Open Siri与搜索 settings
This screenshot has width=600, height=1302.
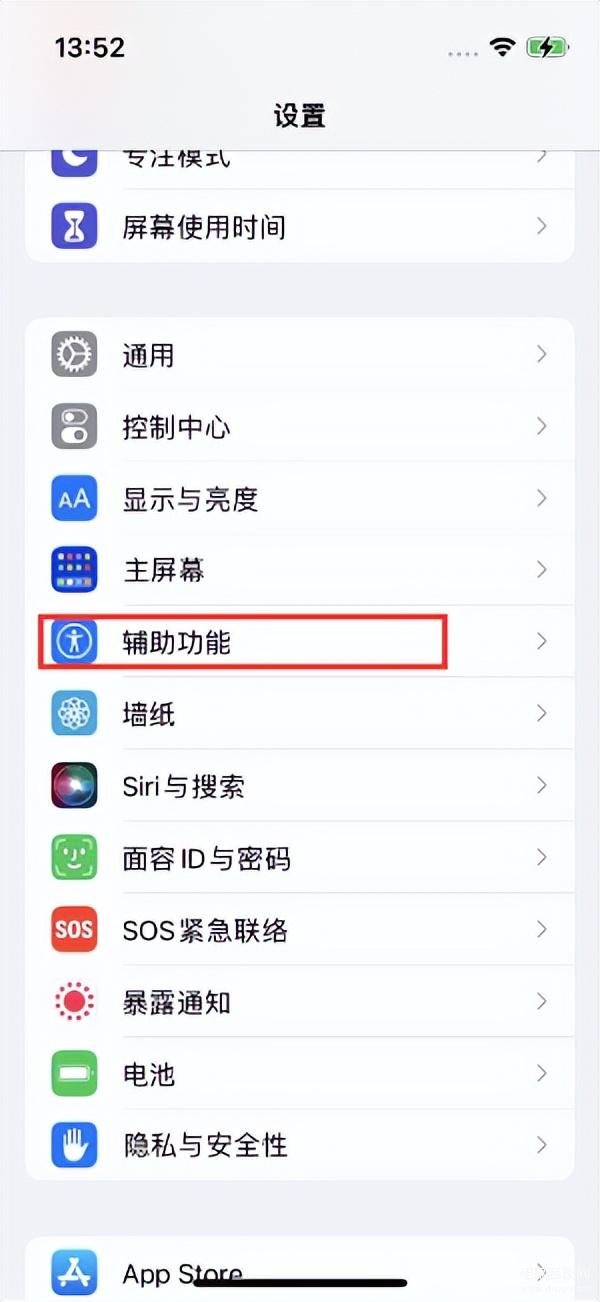click(x=300, y=786)
